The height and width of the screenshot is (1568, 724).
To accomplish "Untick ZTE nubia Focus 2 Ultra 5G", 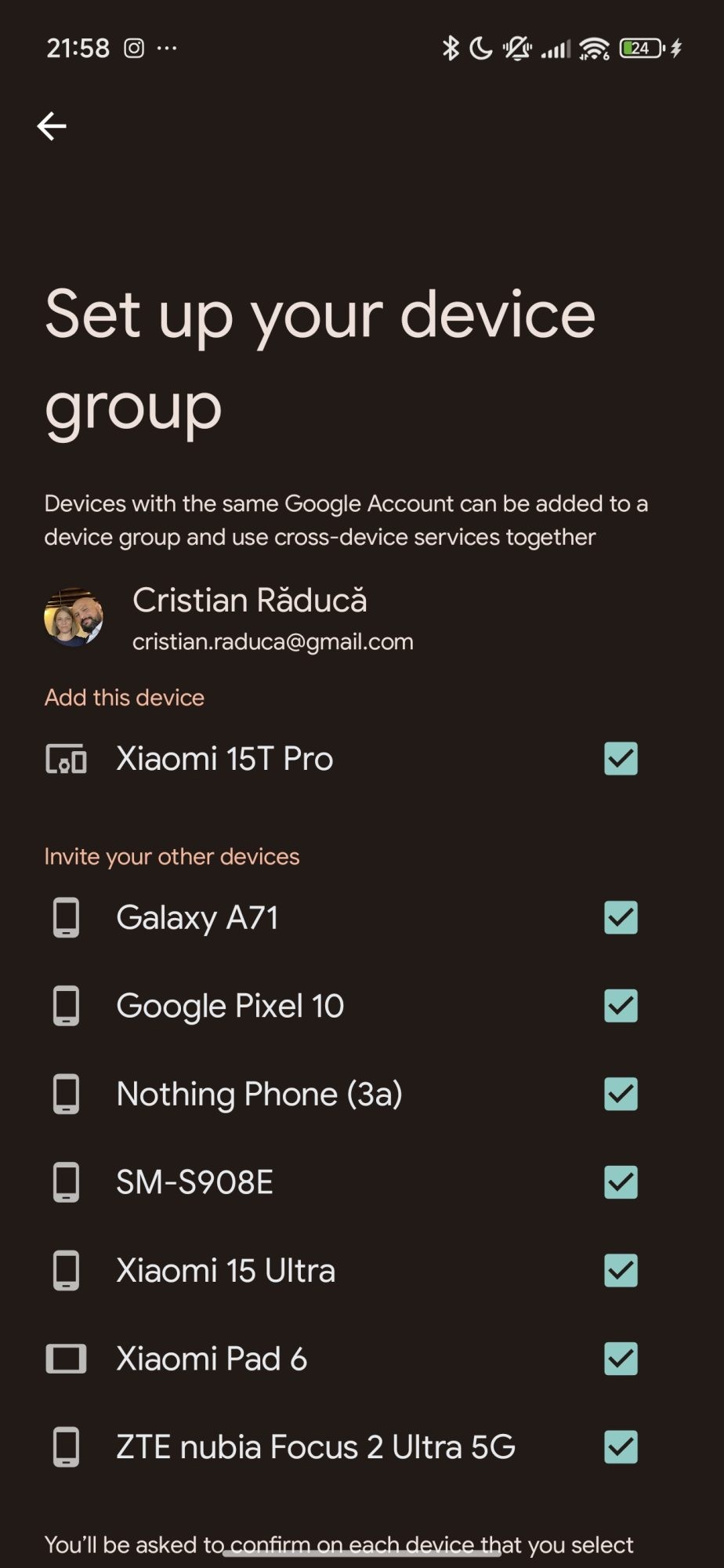I will coord(621,1447).
